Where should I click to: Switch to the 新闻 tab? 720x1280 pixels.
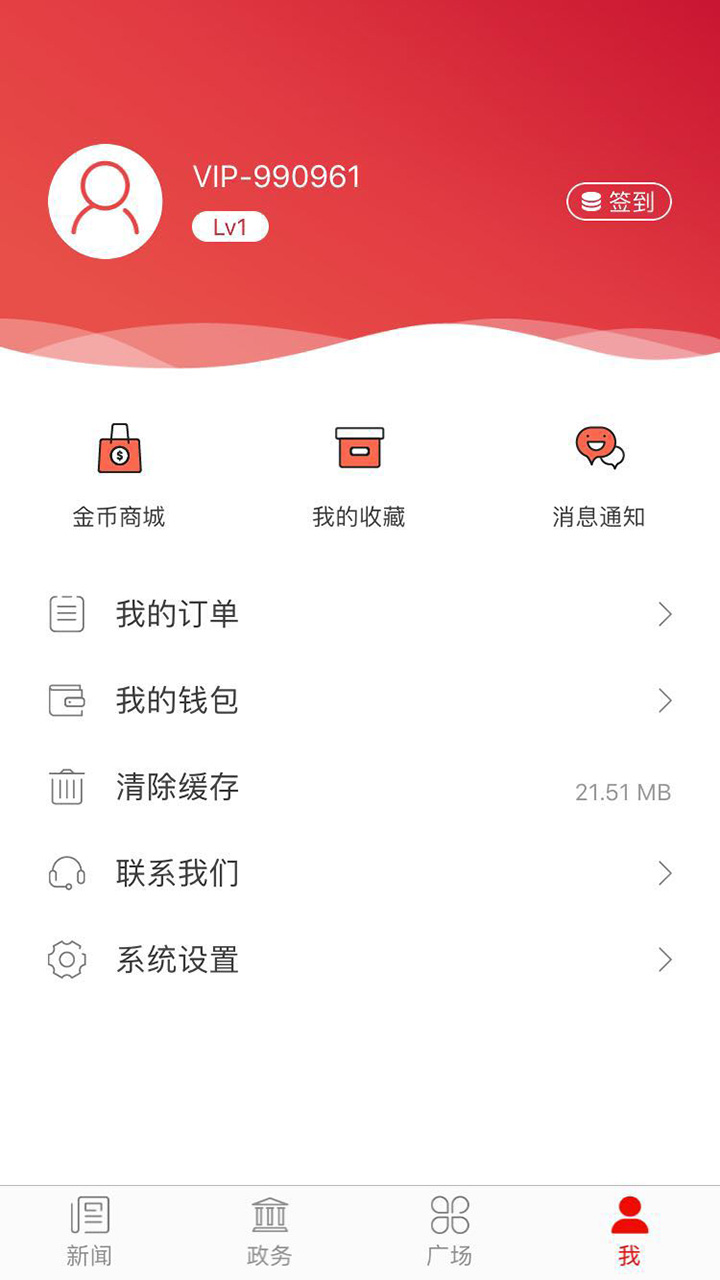pyautogui.click(x=90, y=1230)
